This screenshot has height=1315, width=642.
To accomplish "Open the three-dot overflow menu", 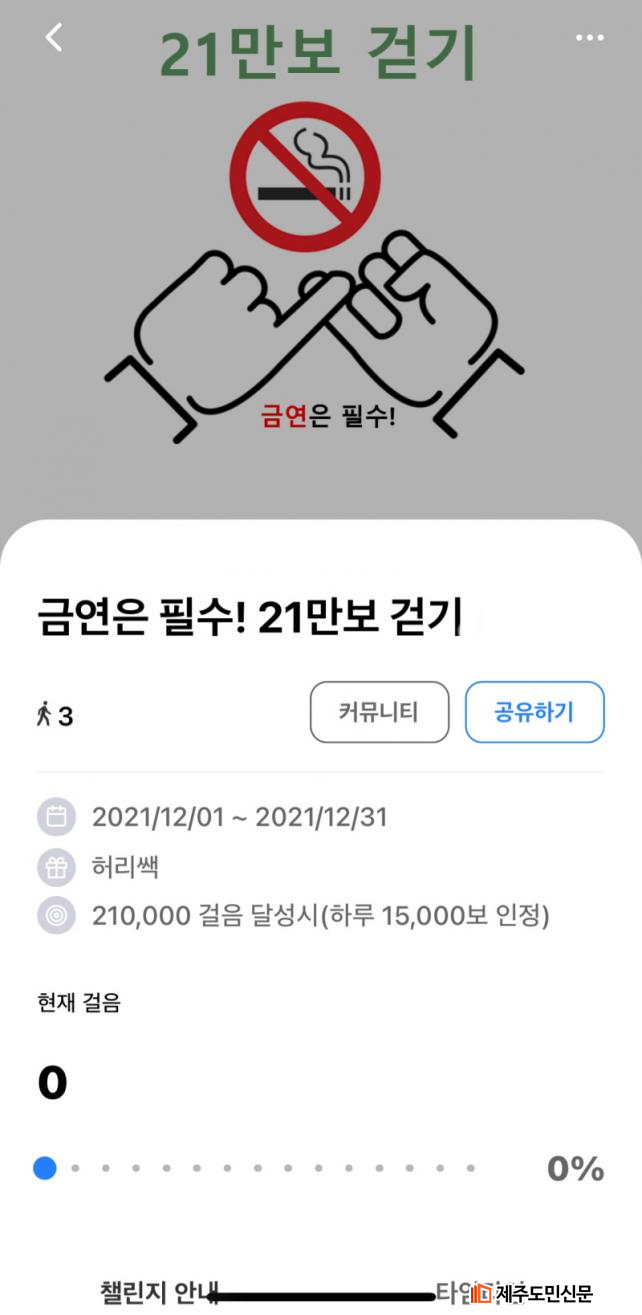I will (x=589, y=38).
